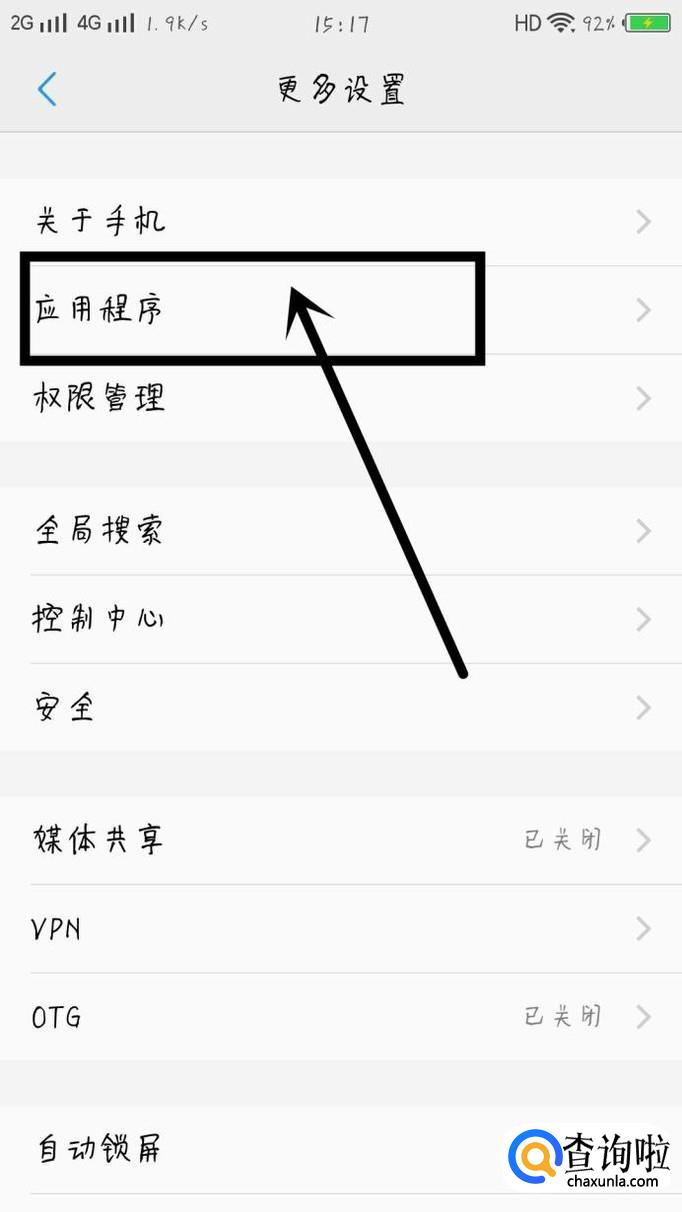Open 权限管理
682x1212 pixels.
pyautogui.click(x=341, y=398)
